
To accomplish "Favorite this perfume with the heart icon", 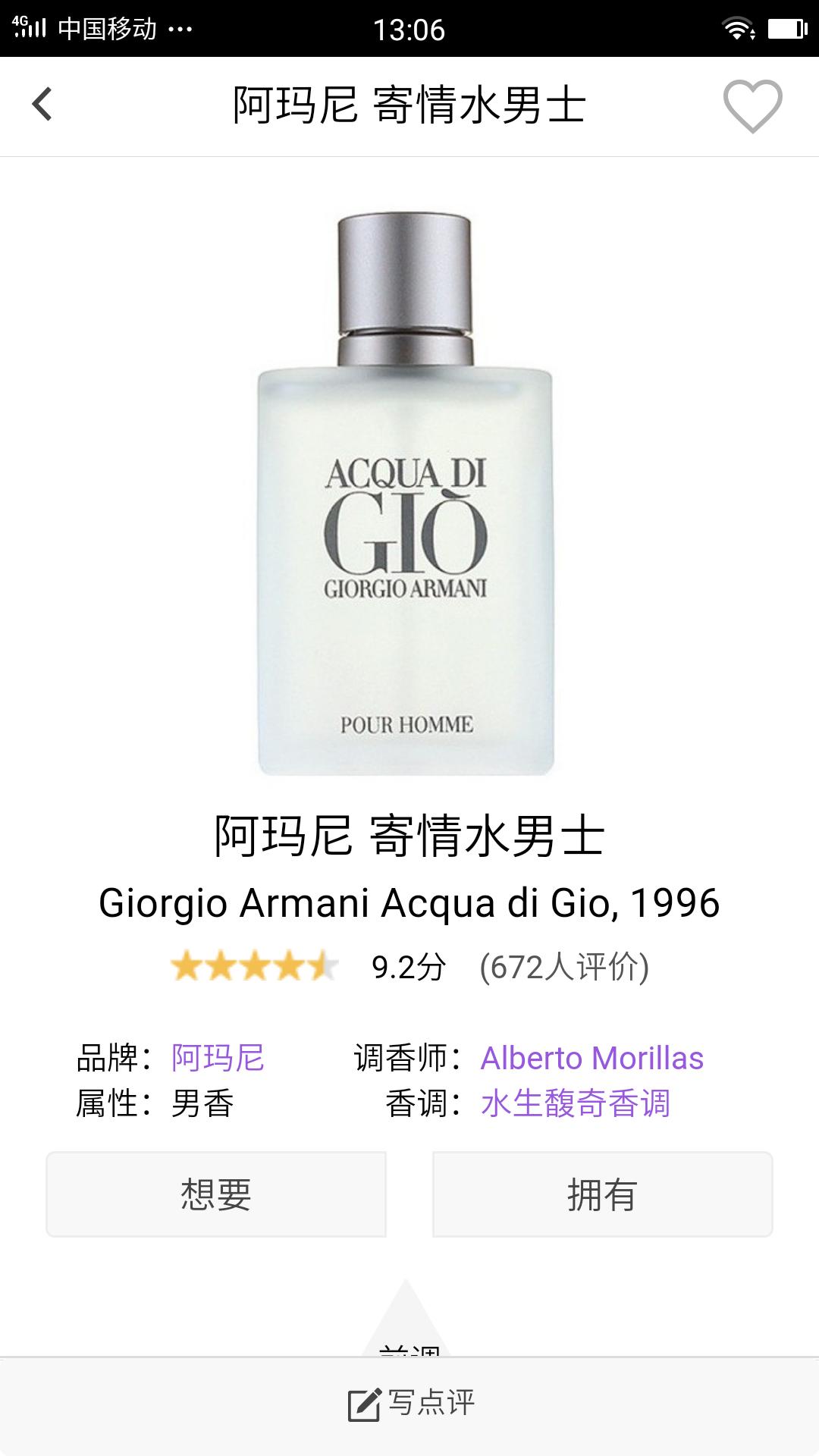I will click(x=752, y=106).
